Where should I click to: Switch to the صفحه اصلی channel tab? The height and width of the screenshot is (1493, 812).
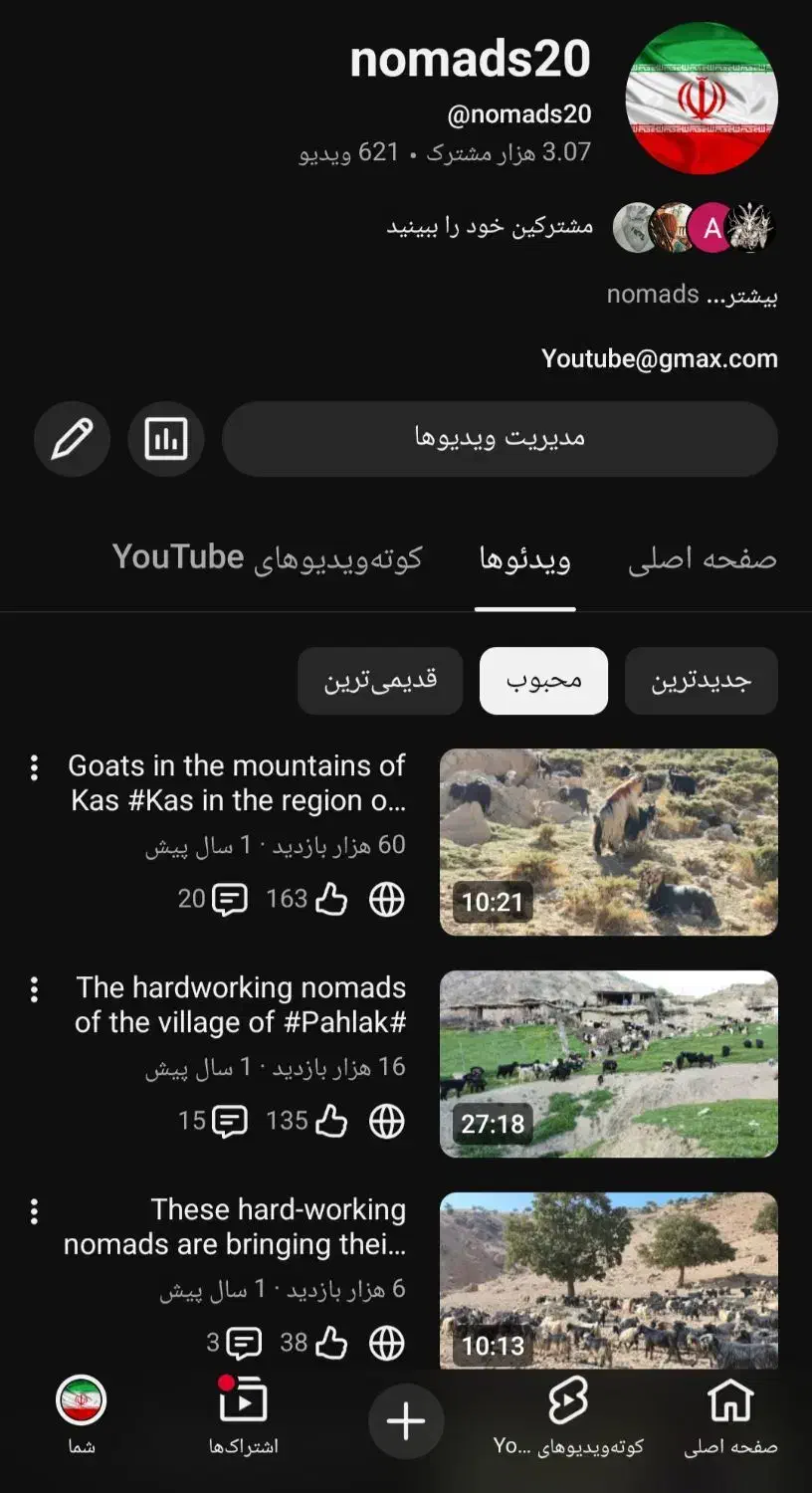pos(703,559)
